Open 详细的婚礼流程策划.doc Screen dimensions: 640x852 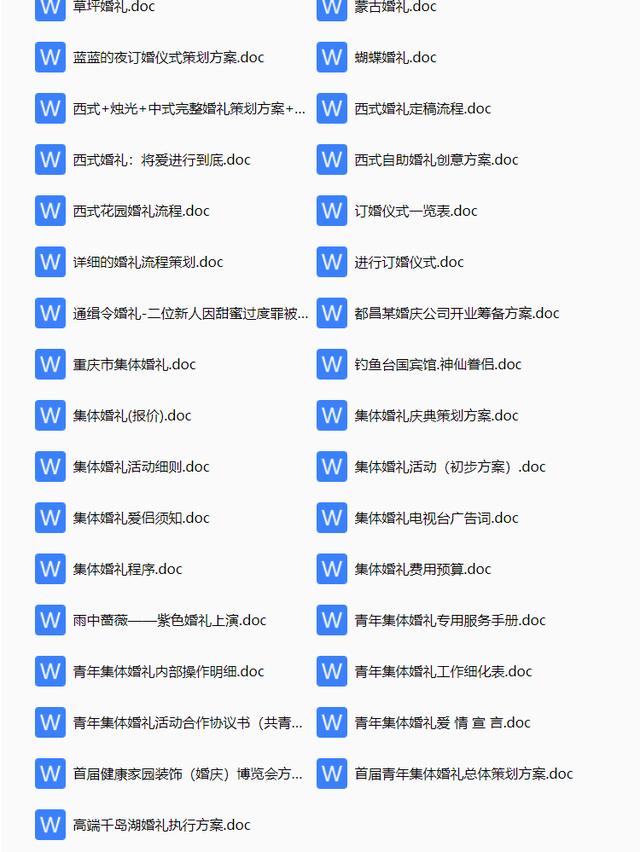[148, 262]
